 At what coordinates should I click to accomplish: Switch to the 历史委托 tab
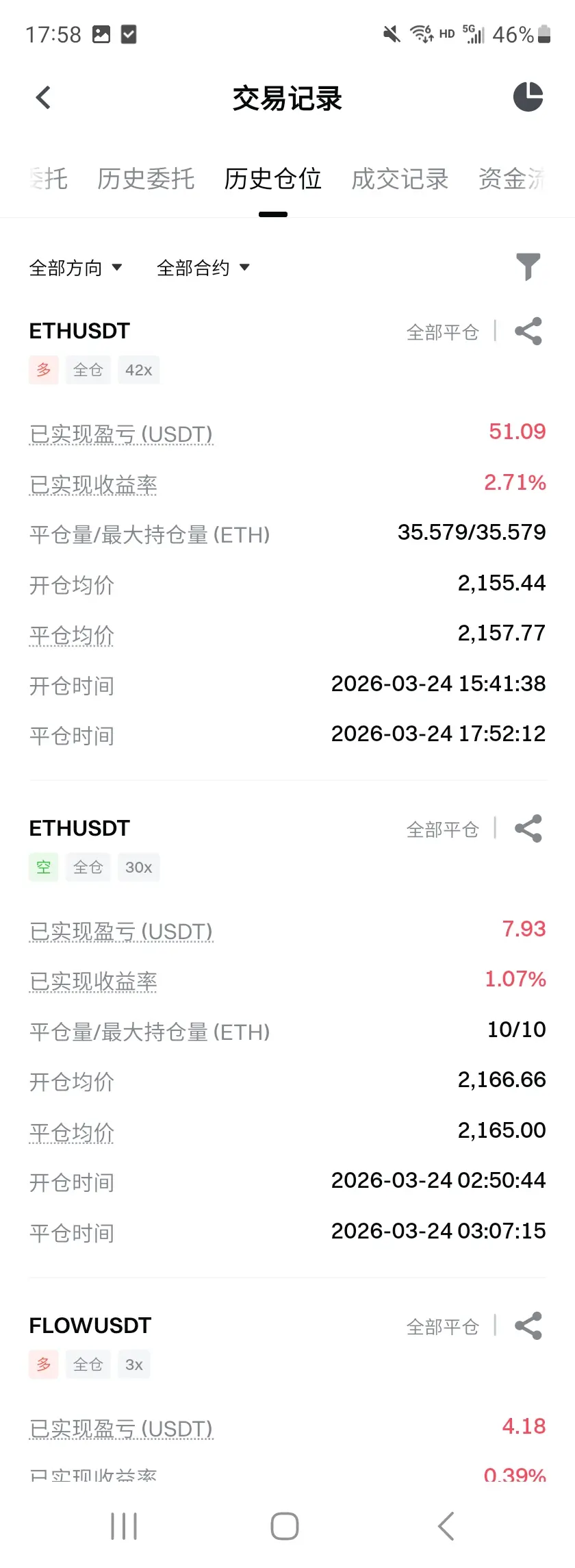(146, 179)
